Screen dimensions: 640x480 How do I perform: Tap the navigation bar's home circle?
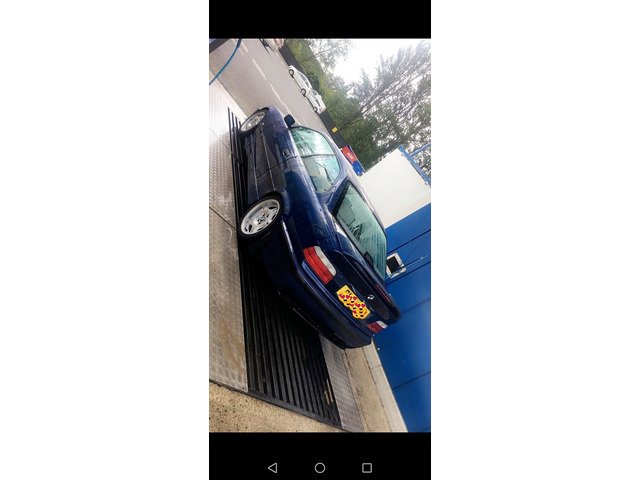pyautogui.click(x=320, y=467)
